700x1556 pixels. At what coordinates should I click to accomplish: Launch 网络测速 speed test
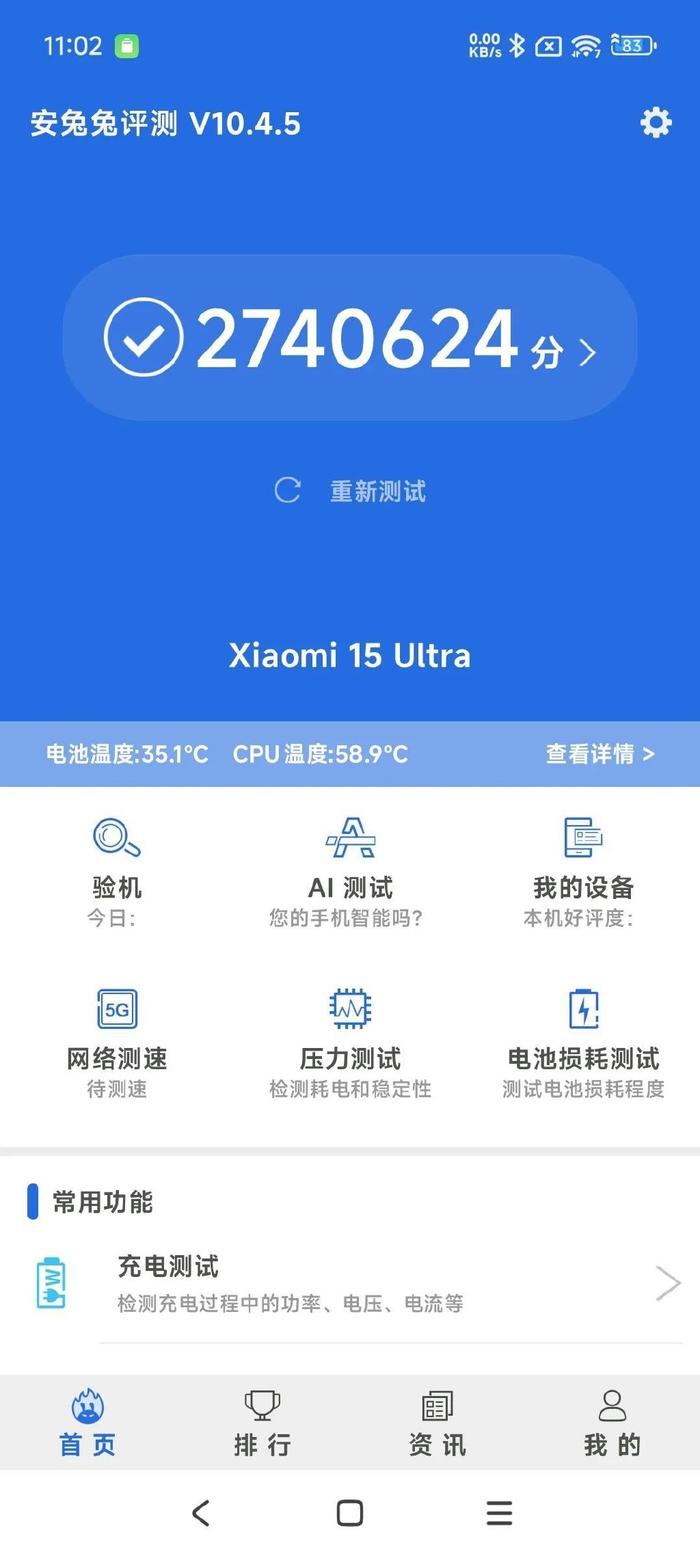(x=117, y=1041)
